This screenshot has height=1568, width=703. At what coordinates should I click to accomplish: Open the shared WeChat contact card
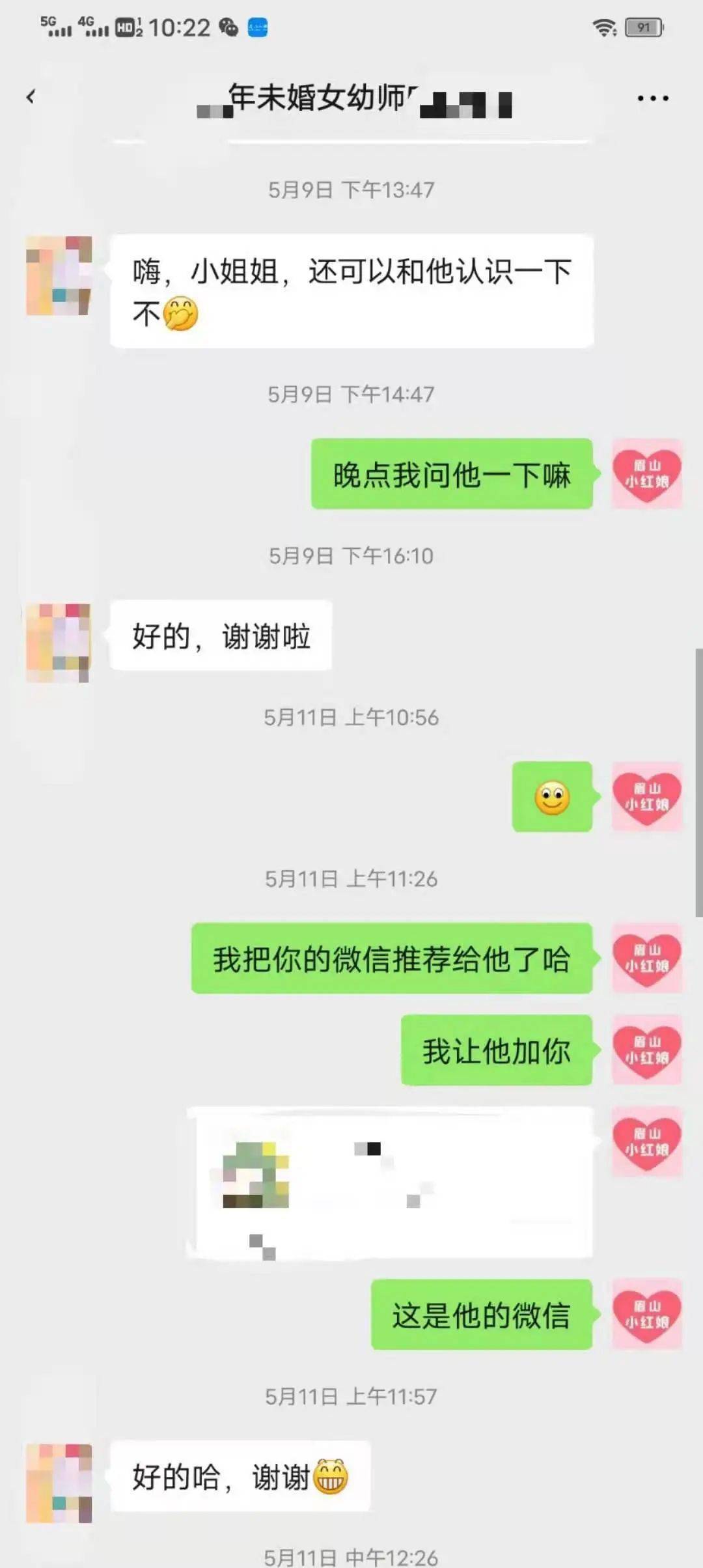tap(391, 1182)
